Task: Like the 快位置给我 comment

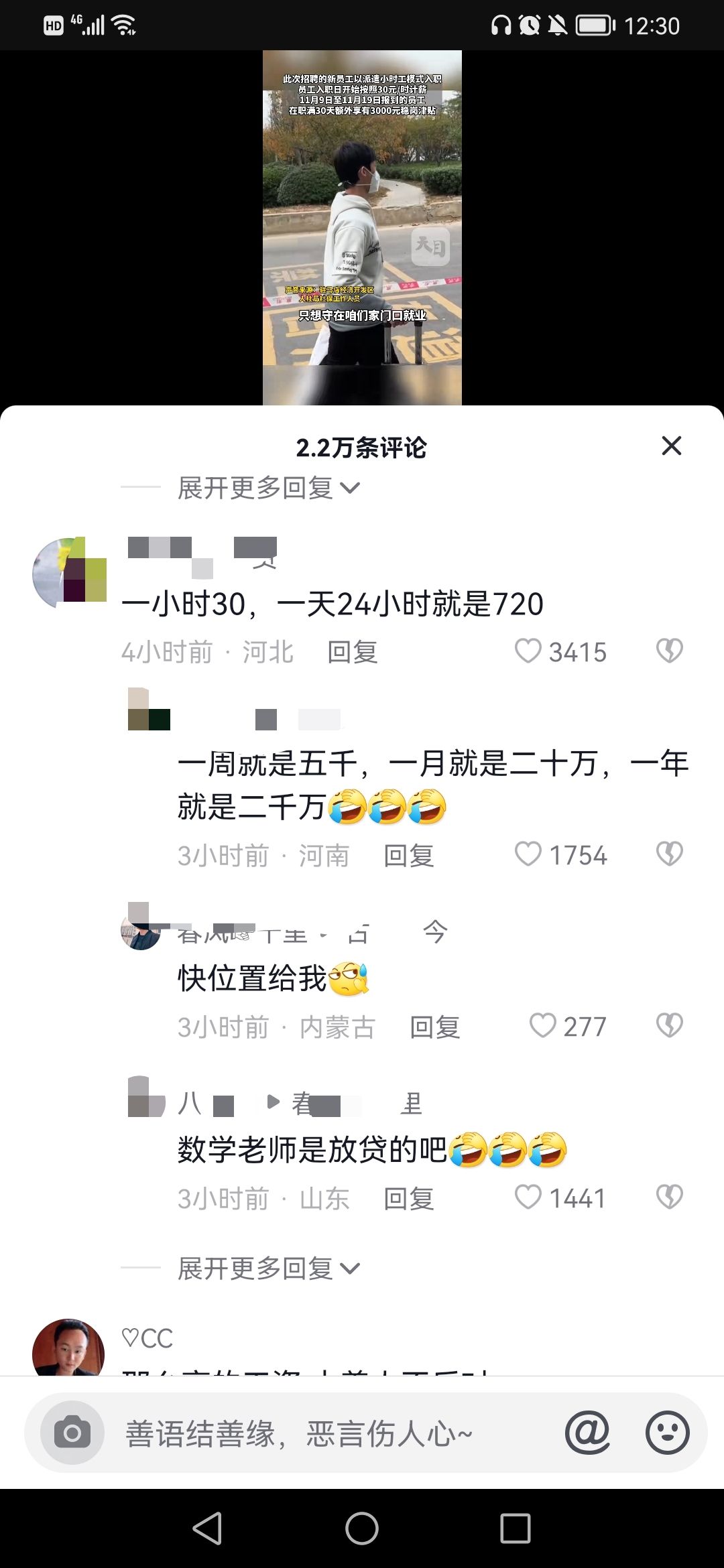Action: pos(542,1026)
